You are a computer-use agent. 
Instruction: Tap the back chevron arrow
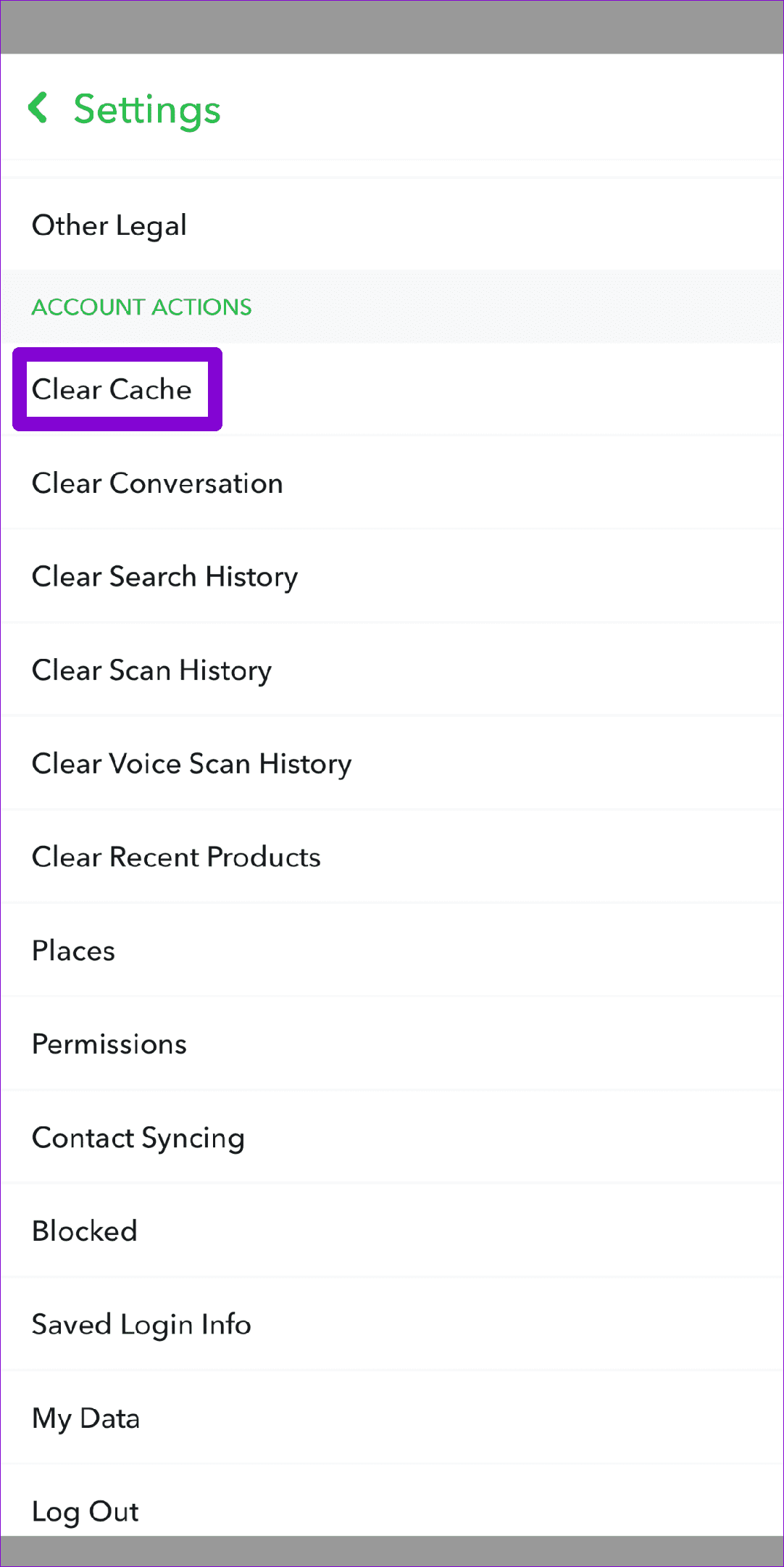point(39,109)
